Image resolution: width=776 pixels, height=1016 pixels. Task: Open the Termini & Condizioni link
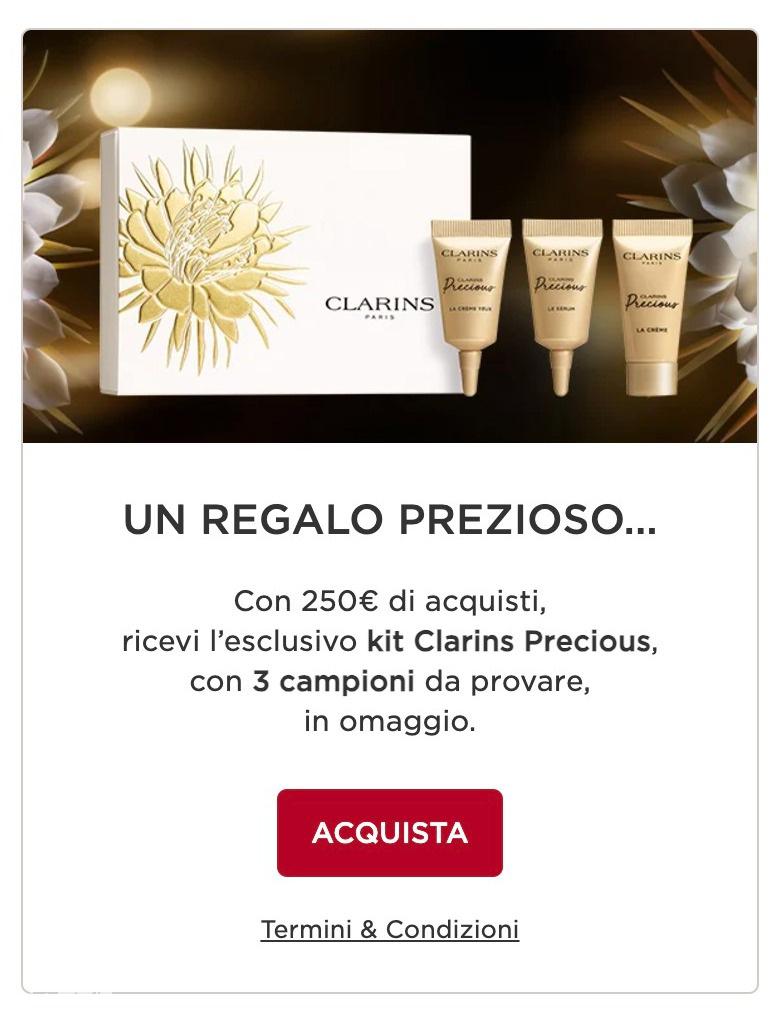(389, 929)
